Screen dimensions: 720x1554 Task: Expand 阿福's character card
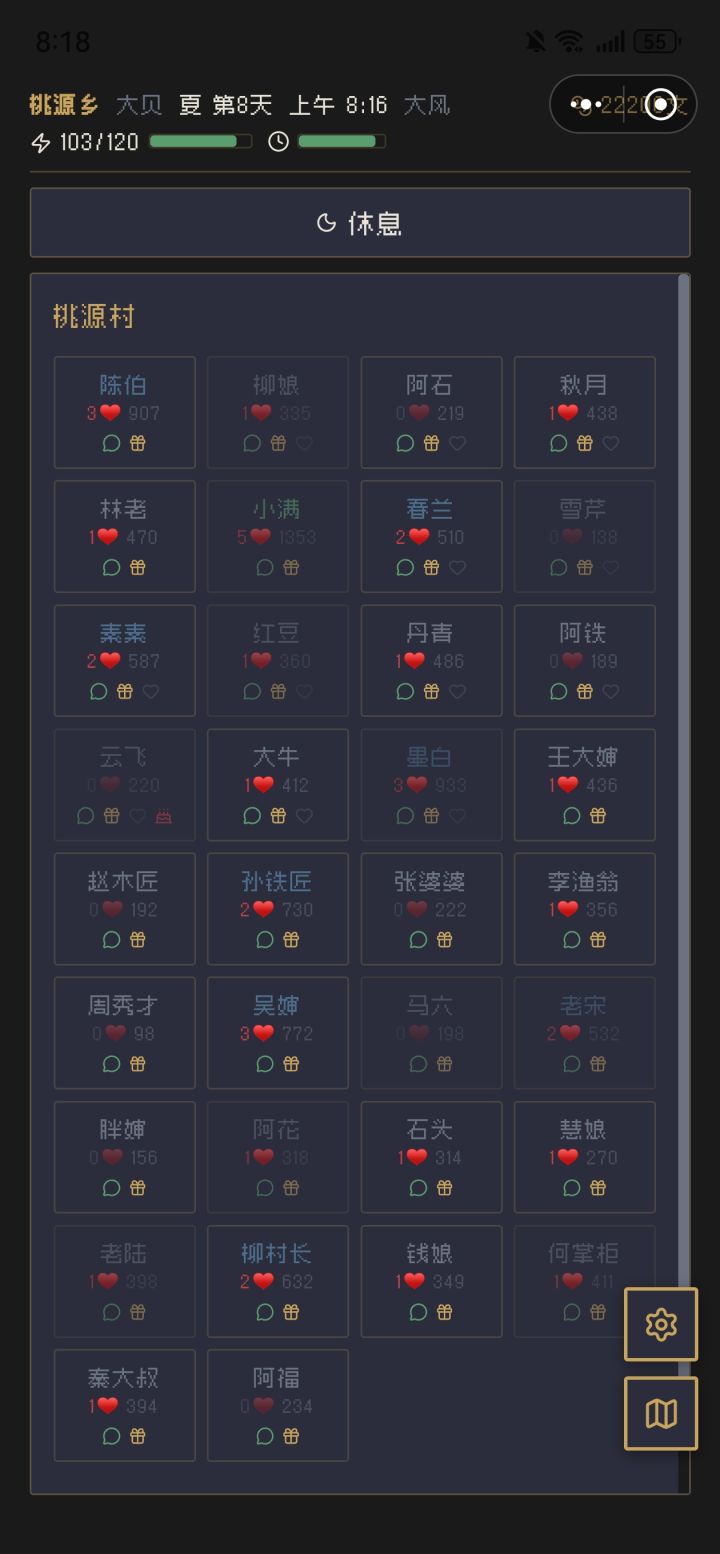click(x=277, y=1377)
